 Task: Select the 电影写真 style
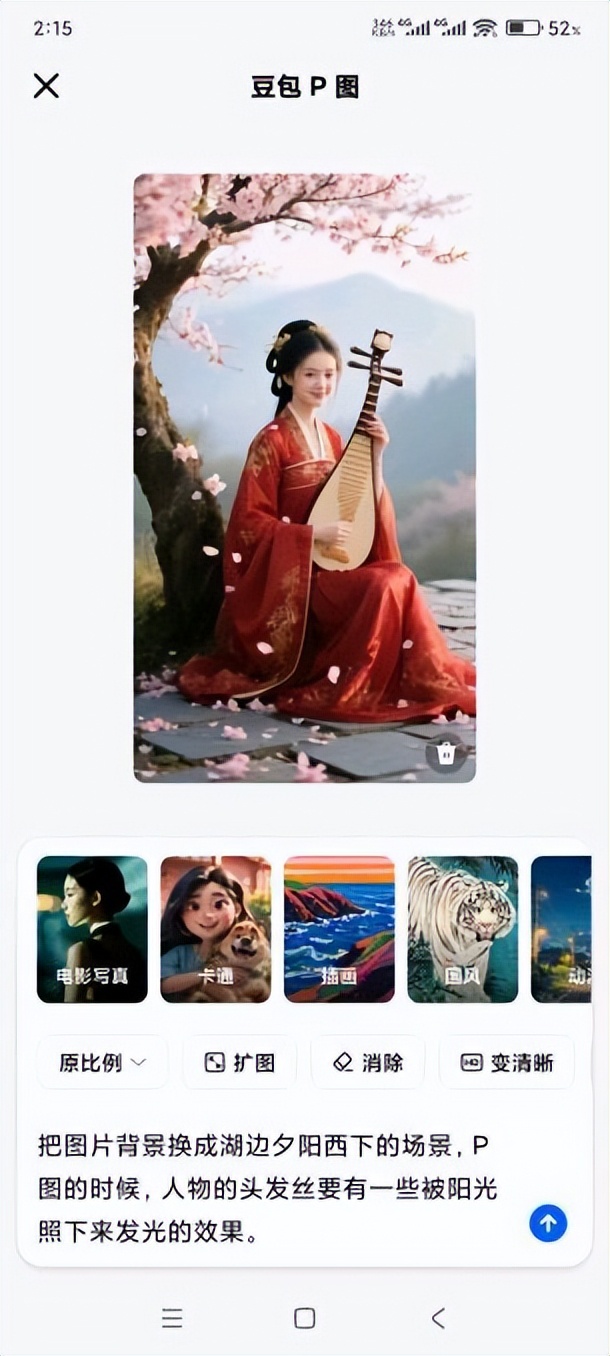92,929
